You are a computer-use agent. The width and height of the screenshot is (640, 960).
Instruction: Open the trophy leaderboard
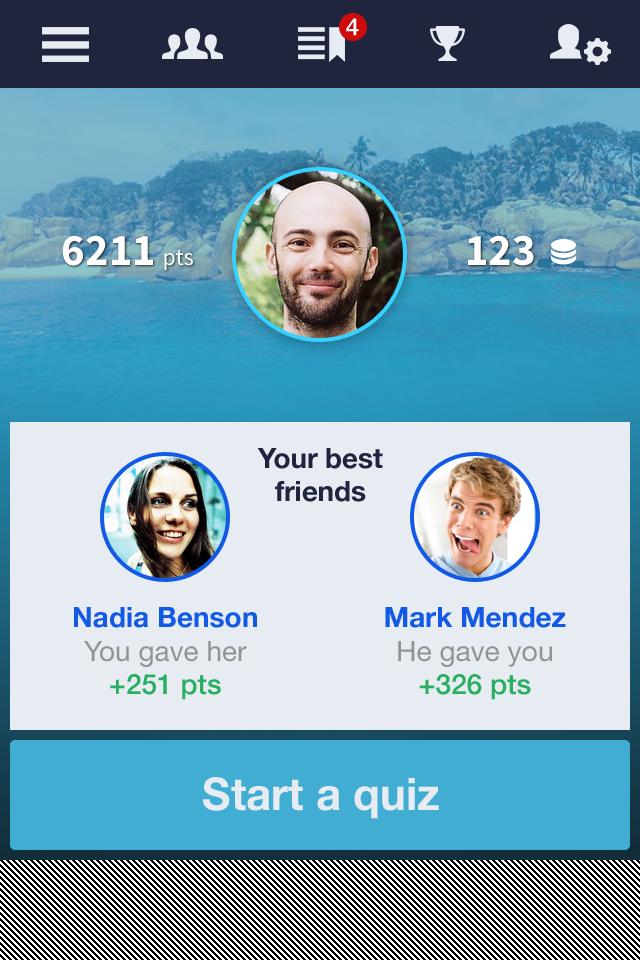point(447,44)
